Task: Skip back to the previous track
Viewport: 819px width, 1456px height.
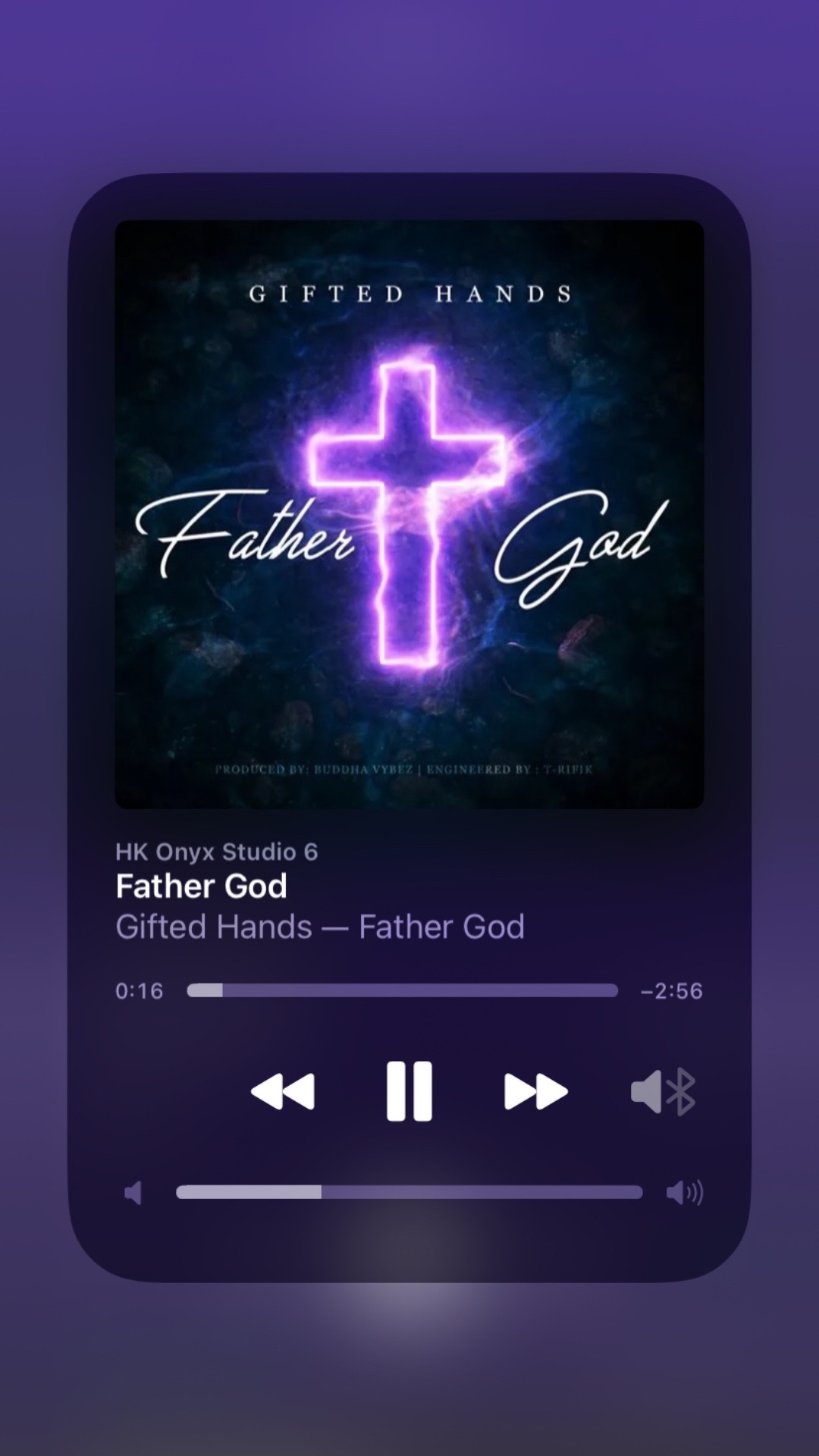Action: click(x=283, y=1092)
